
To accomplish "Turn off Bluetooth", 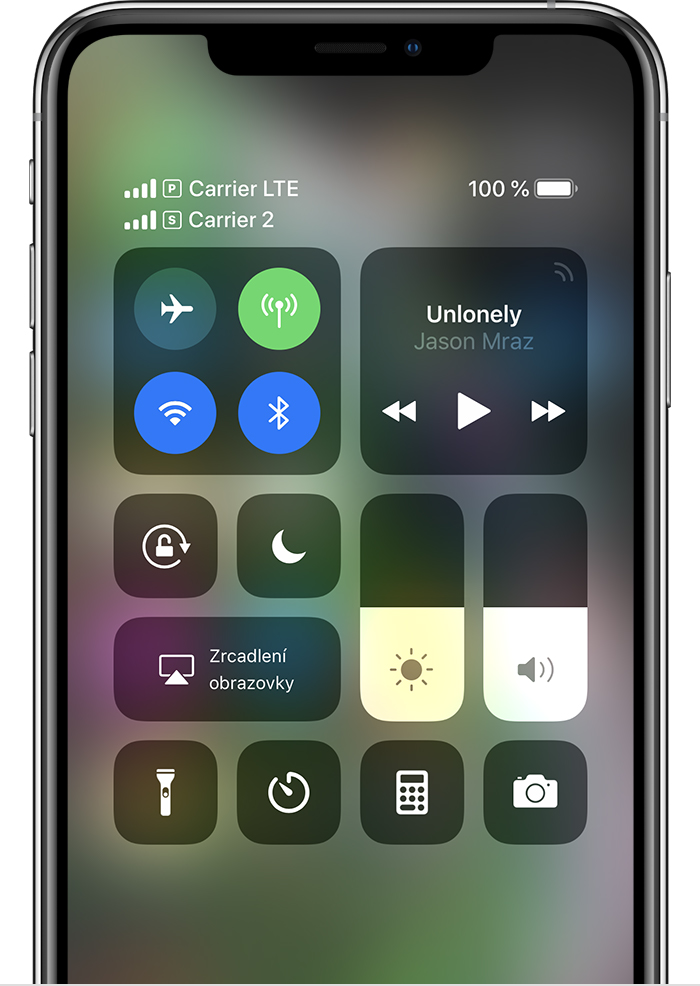I will pyautogui.click(x=279, y=413).
